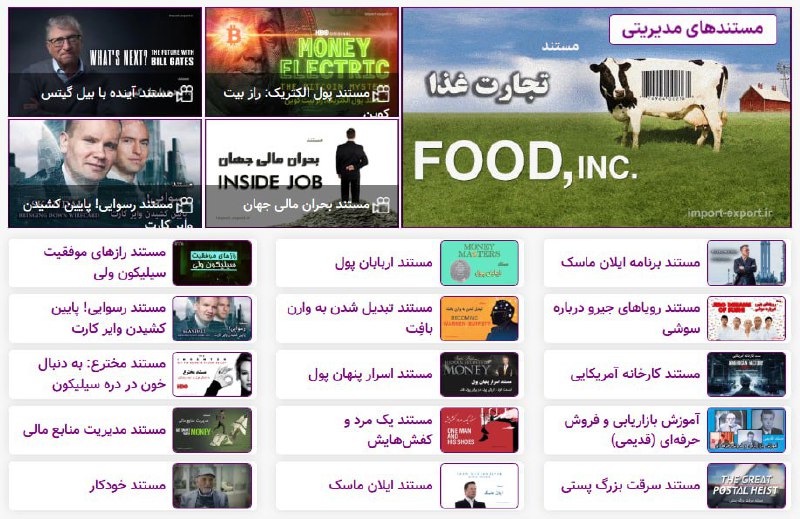Open مستند یک مرد و کفش‌هایش
Image resolution: width=800 pixels, height=519 pixels.
point(398,430)
